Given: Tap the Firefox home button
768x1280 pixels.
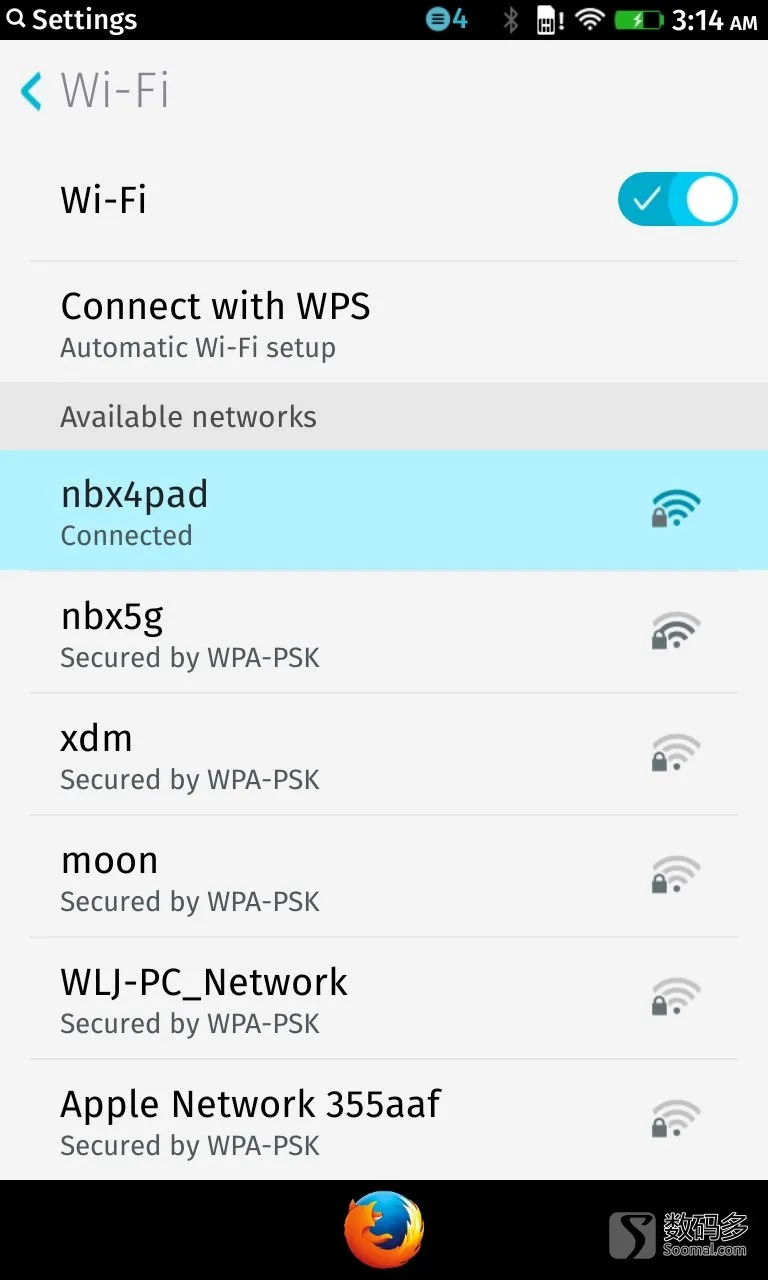Looking at the screenshot, I should point(384,1230).
